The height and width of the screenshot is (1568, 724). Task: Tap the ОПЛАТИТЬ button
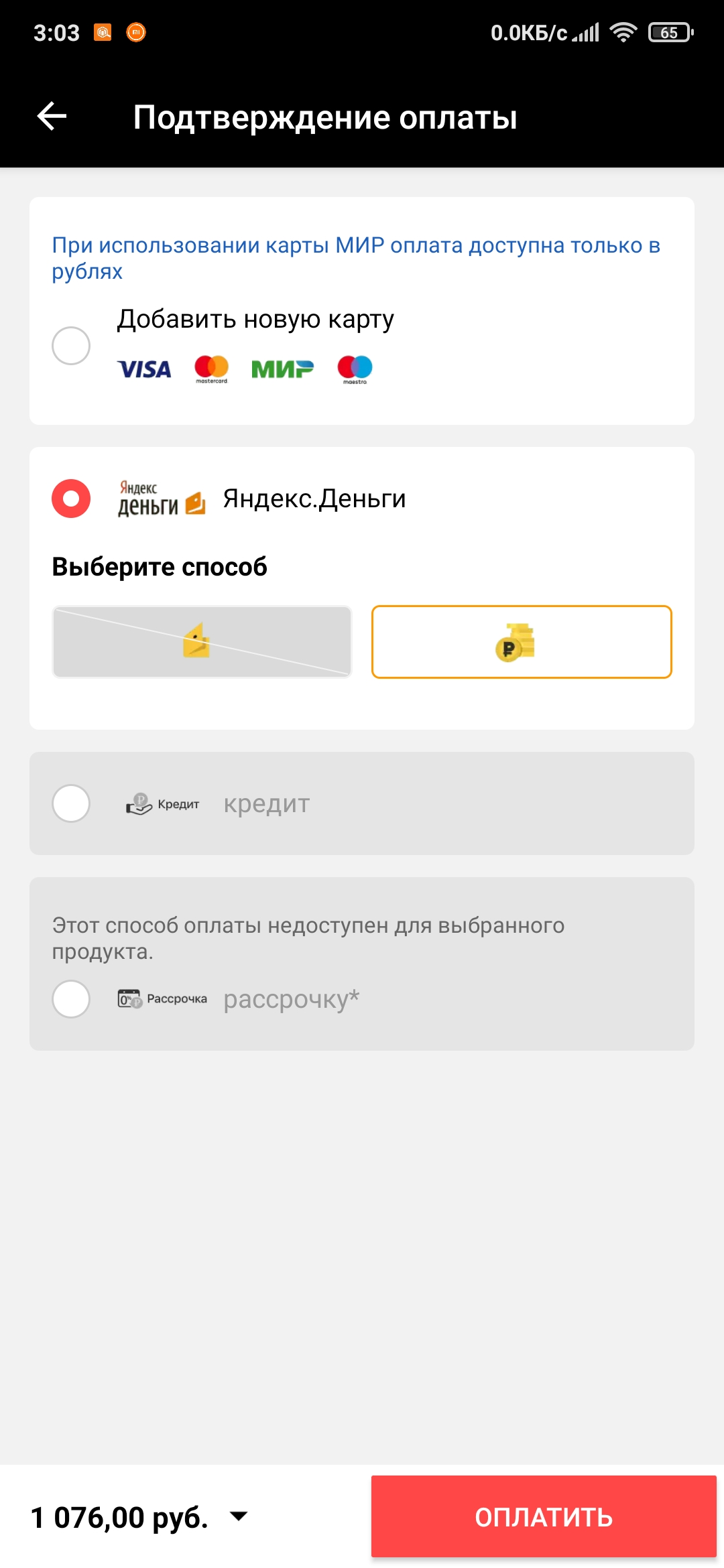[544, 1516]
